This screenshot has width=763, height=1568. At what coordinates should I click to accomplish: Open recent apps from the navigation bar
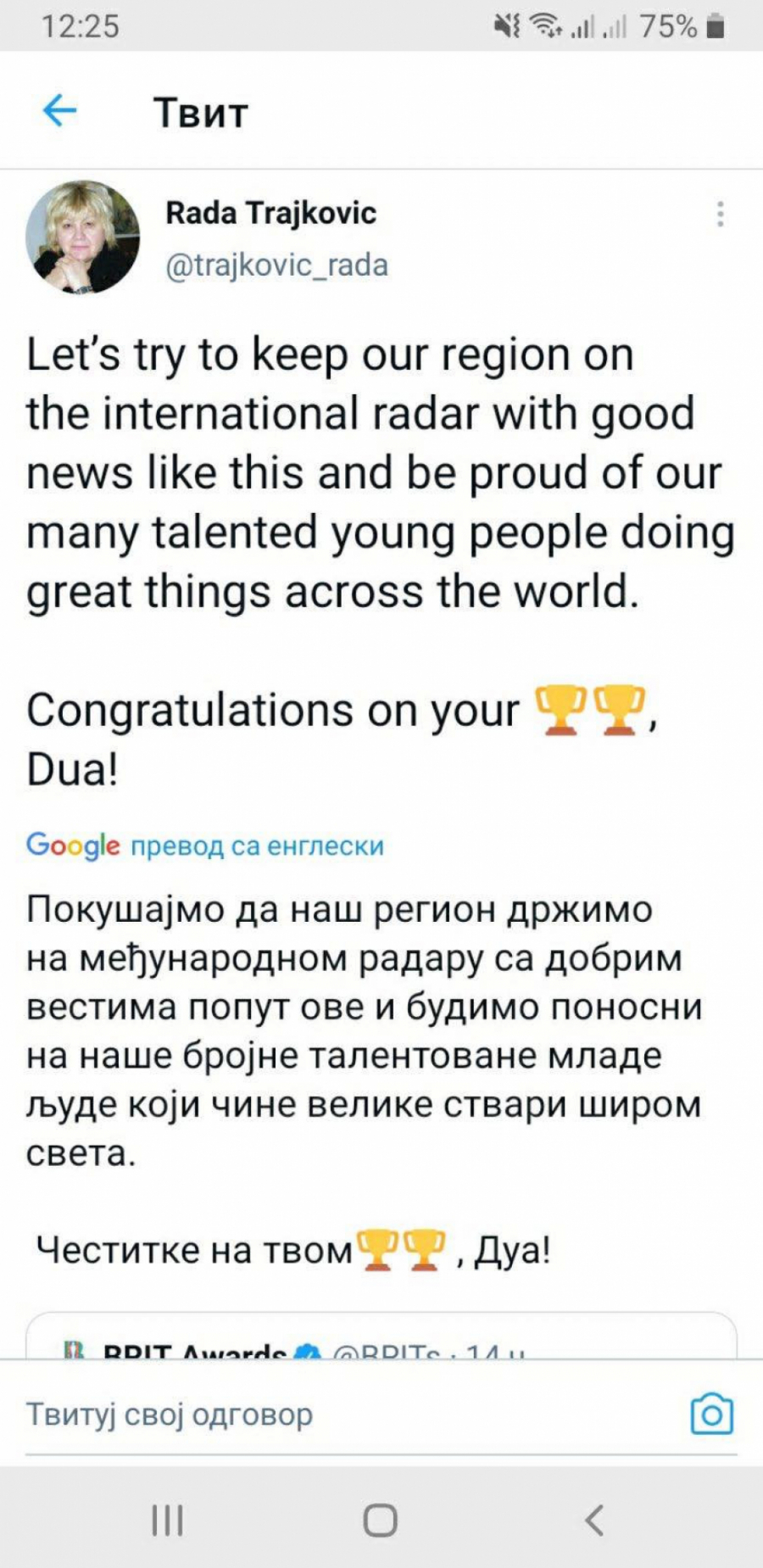[167, 1521]
